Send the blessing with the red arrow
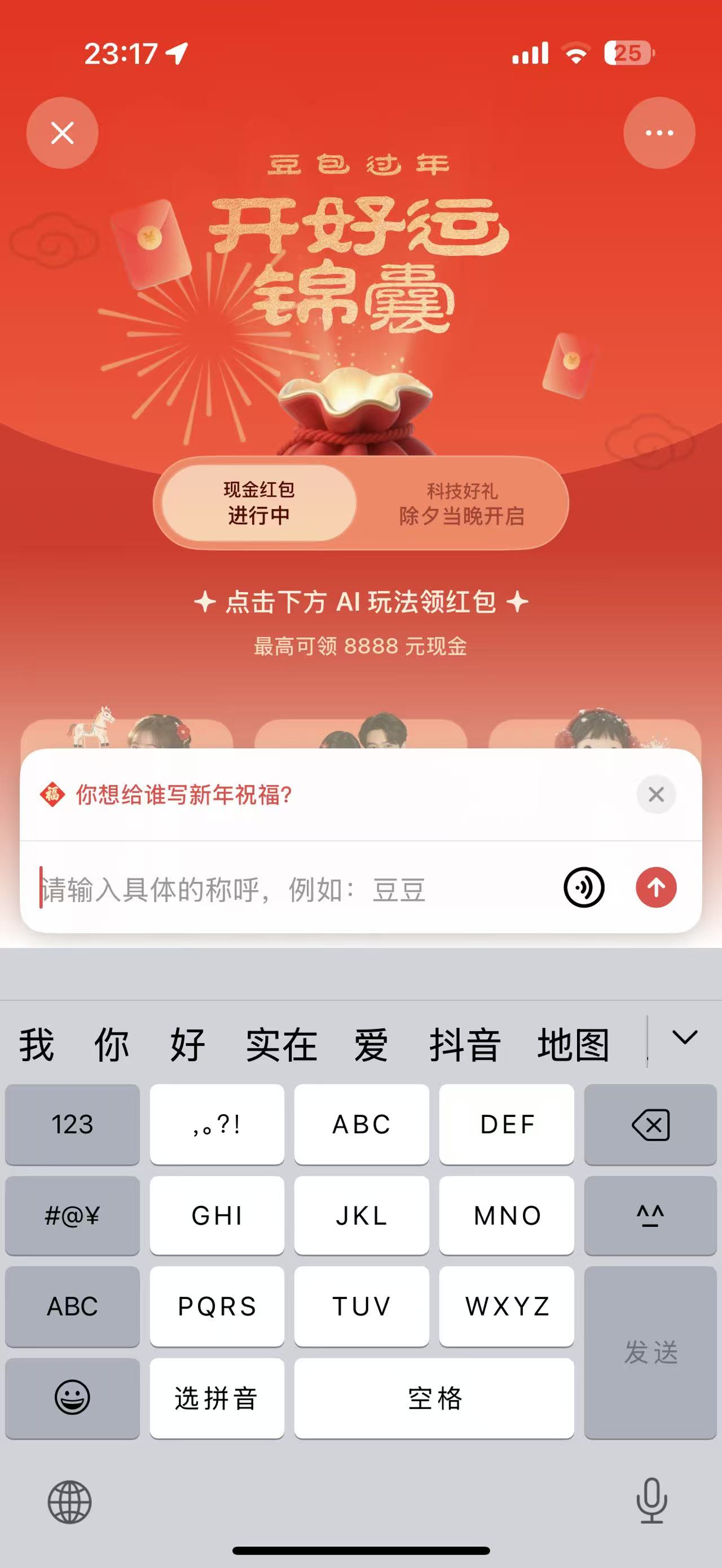 tap(655, 887)
